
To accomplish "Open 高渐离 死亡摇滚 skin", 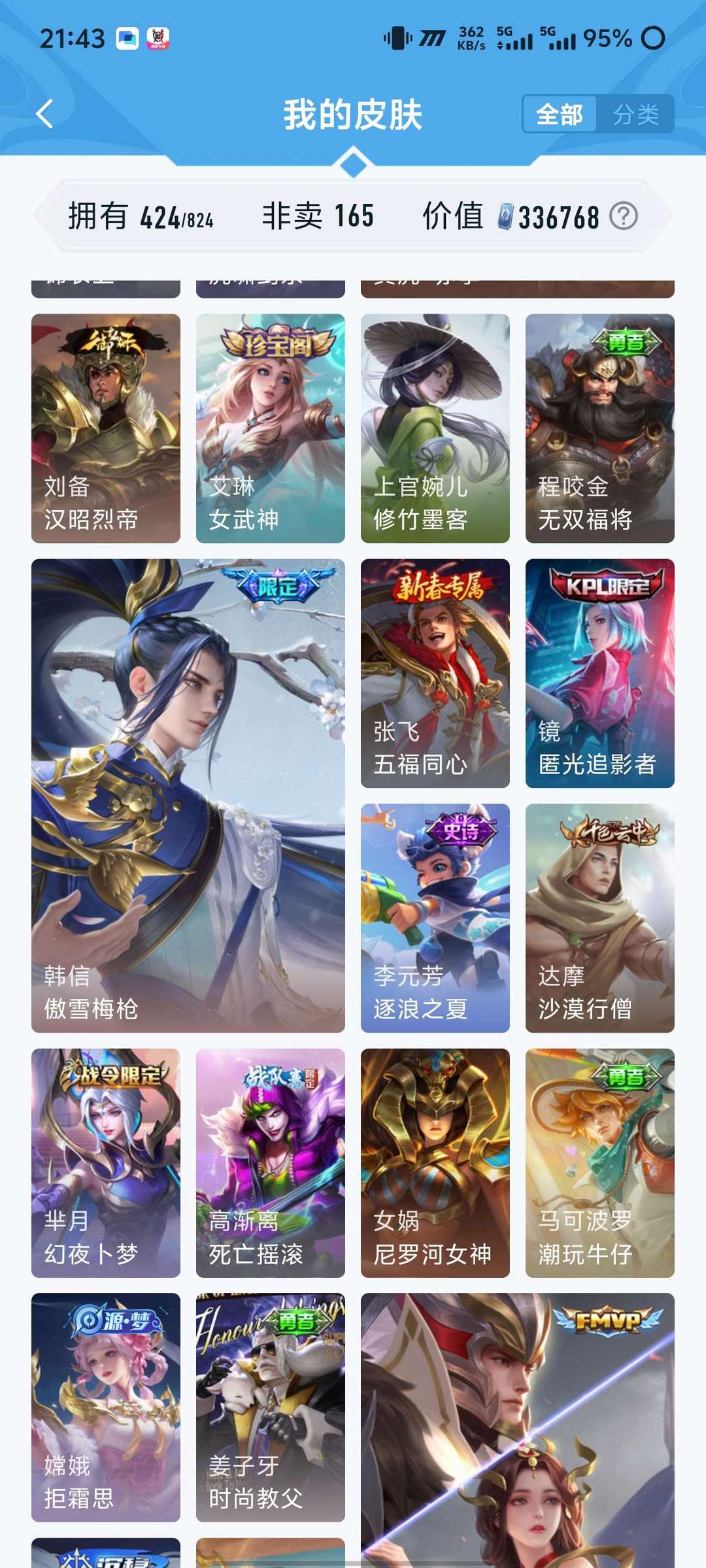I will [x=271, y=1163].
